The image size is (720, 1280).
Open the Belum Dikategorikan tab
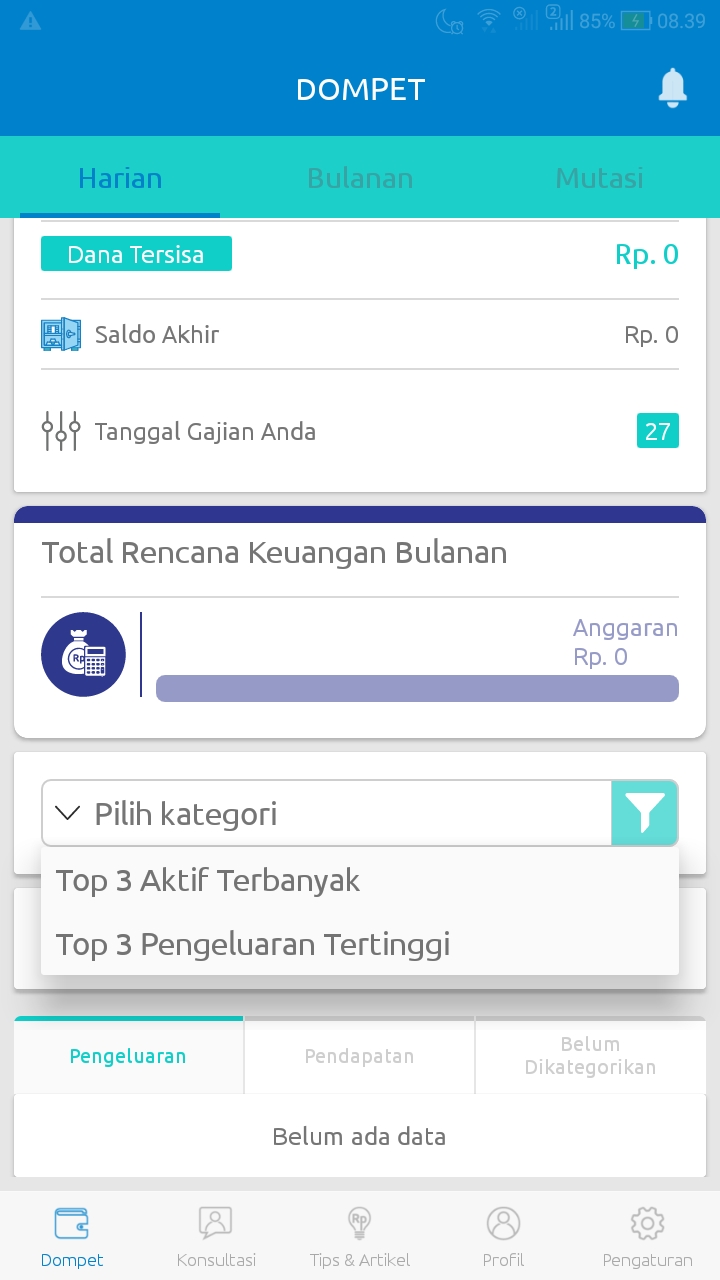pos(590,1056)
